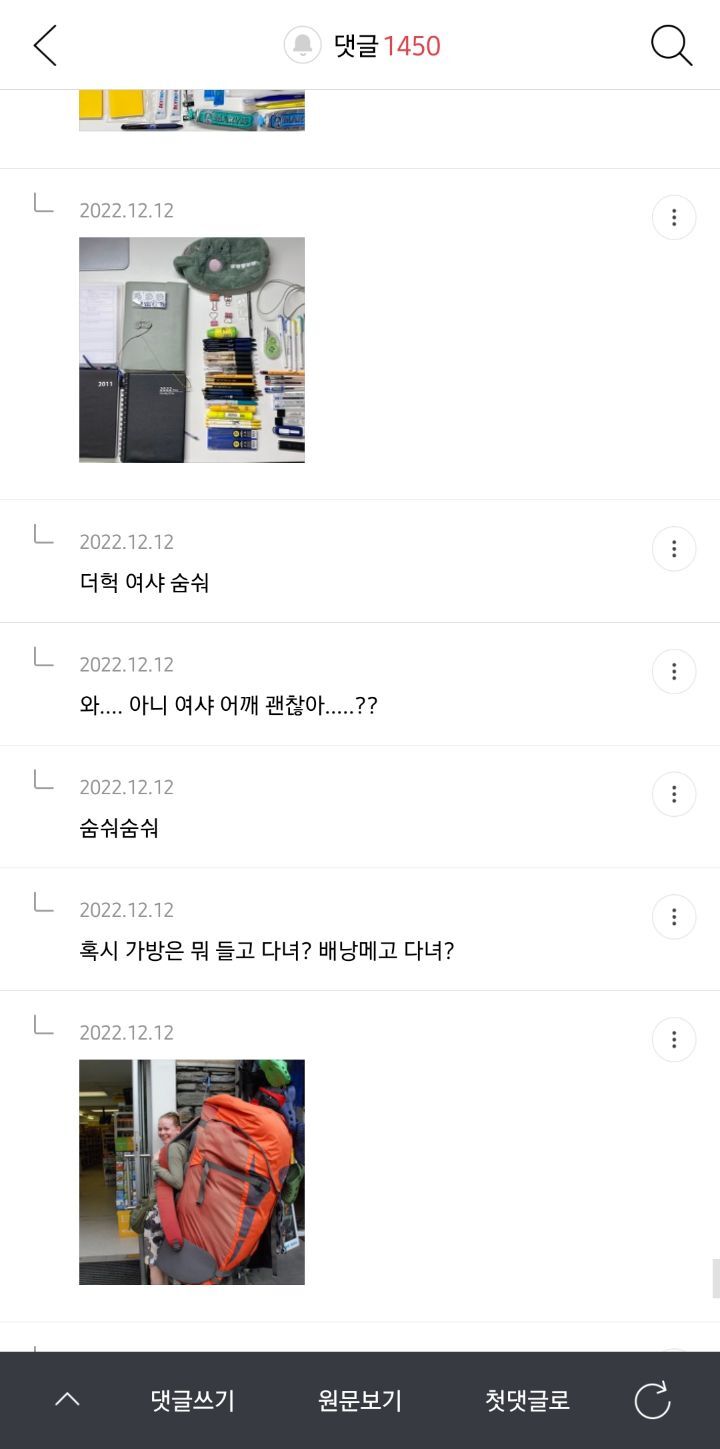This screenshot has height=1449, width=720.
Task: Tap the search icon in the top bar
Action: click(672, 46)
